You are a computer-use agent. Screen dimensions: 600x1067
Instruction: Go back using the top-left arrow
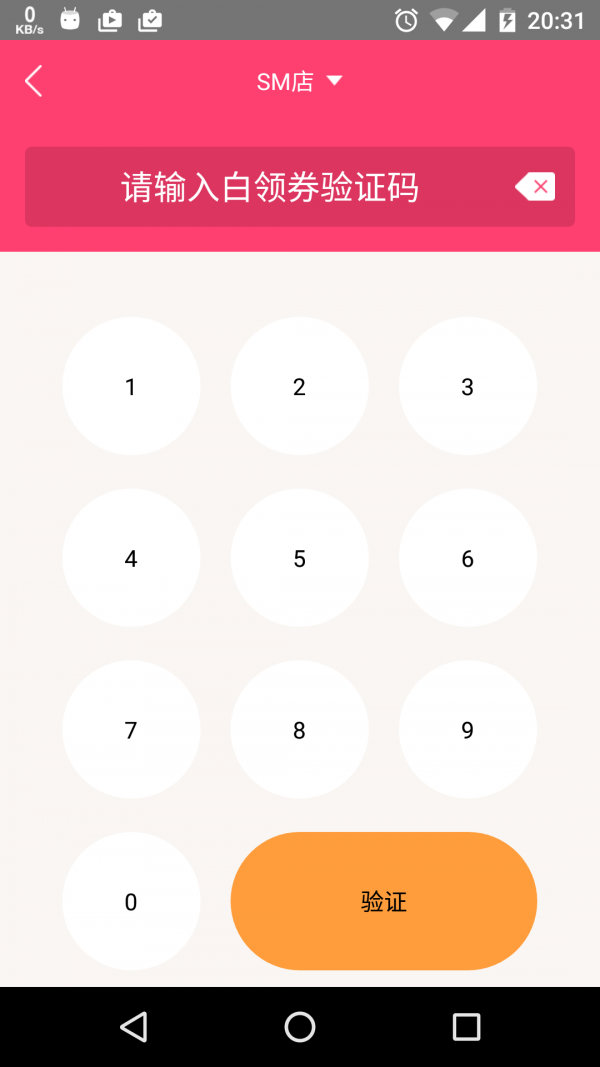click(x=34, y=81)
